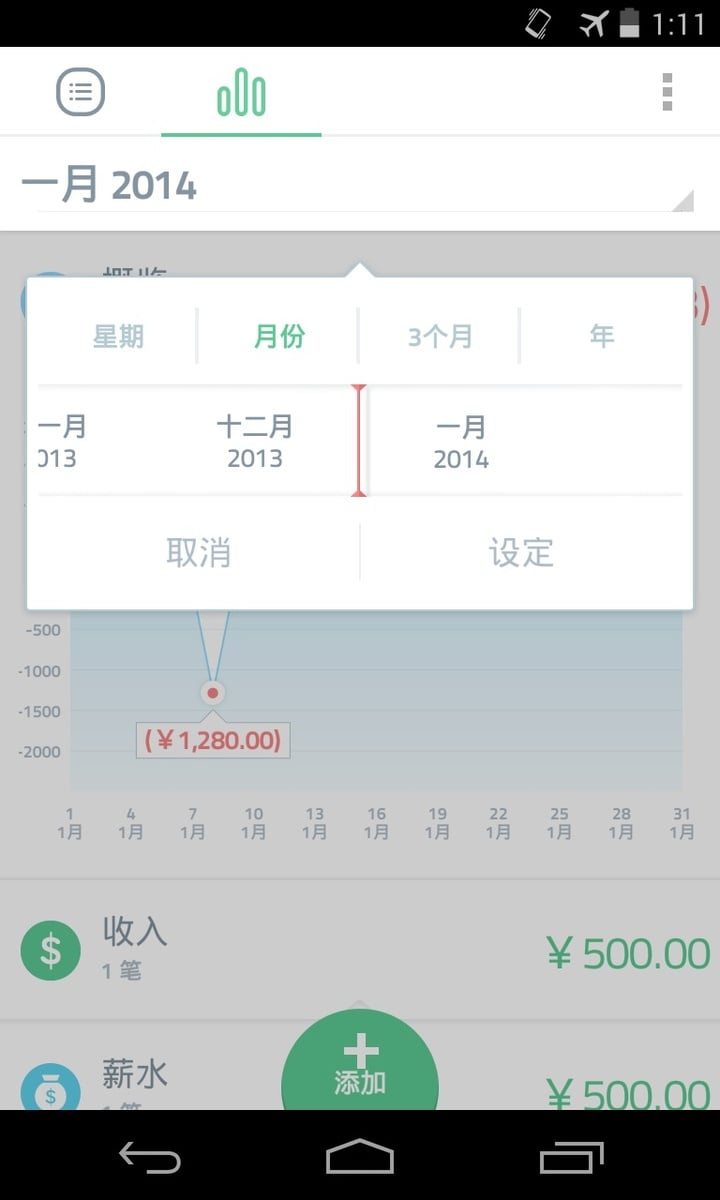Open the overflow menu

click(667, 93)
